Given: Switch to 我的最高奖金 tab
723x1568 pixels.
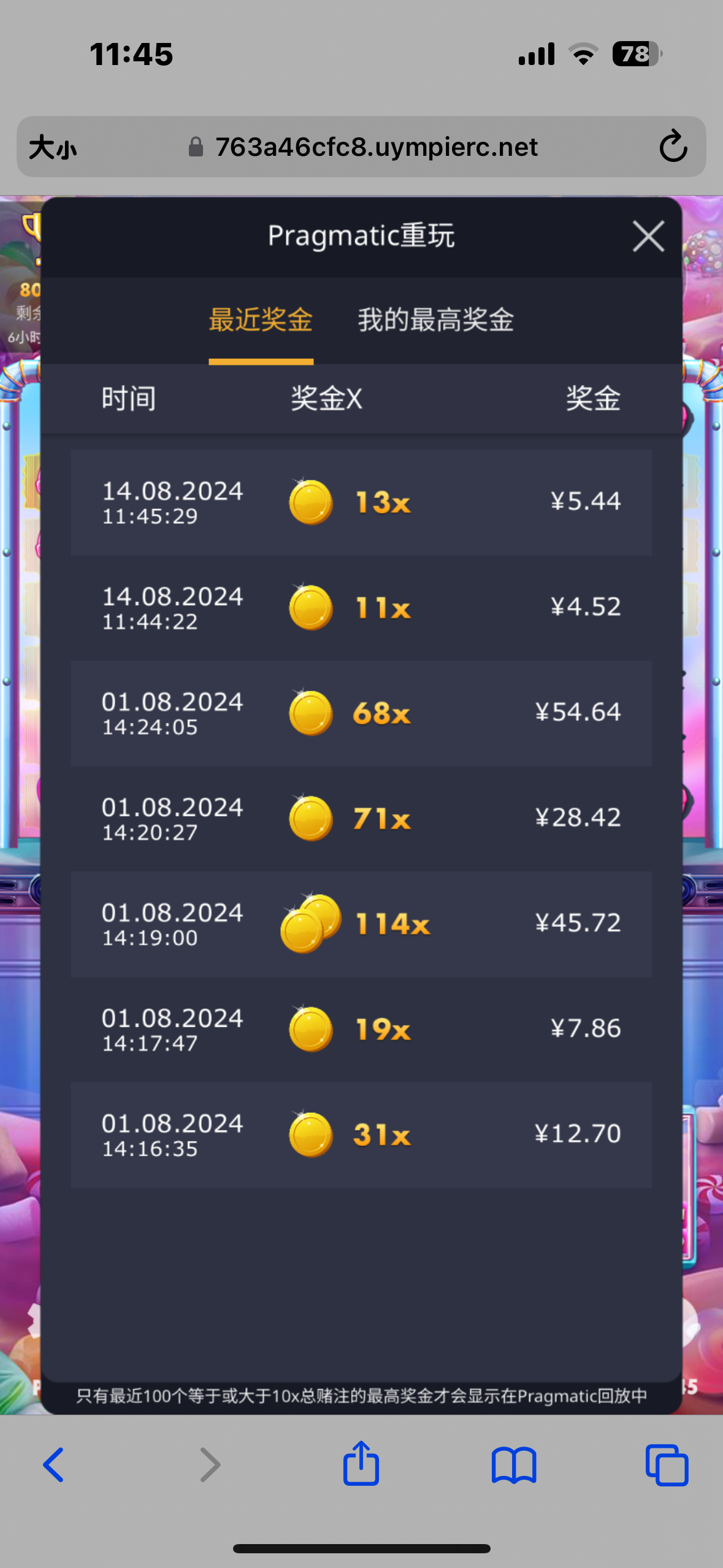Looking at the screenshot, I should click(x=435, y=320).
